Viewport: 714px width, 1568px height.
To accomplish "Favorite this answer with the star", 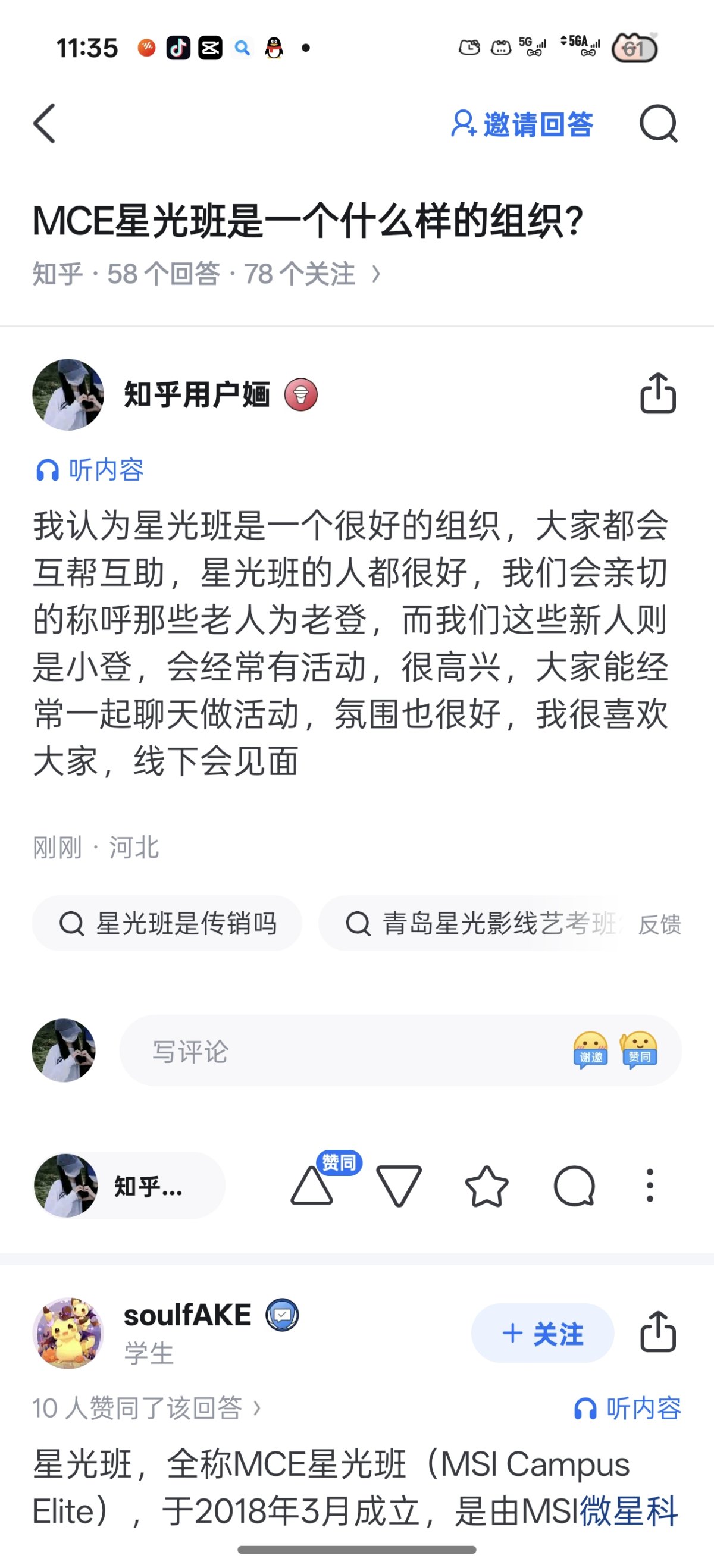I will pos(486,1185).
